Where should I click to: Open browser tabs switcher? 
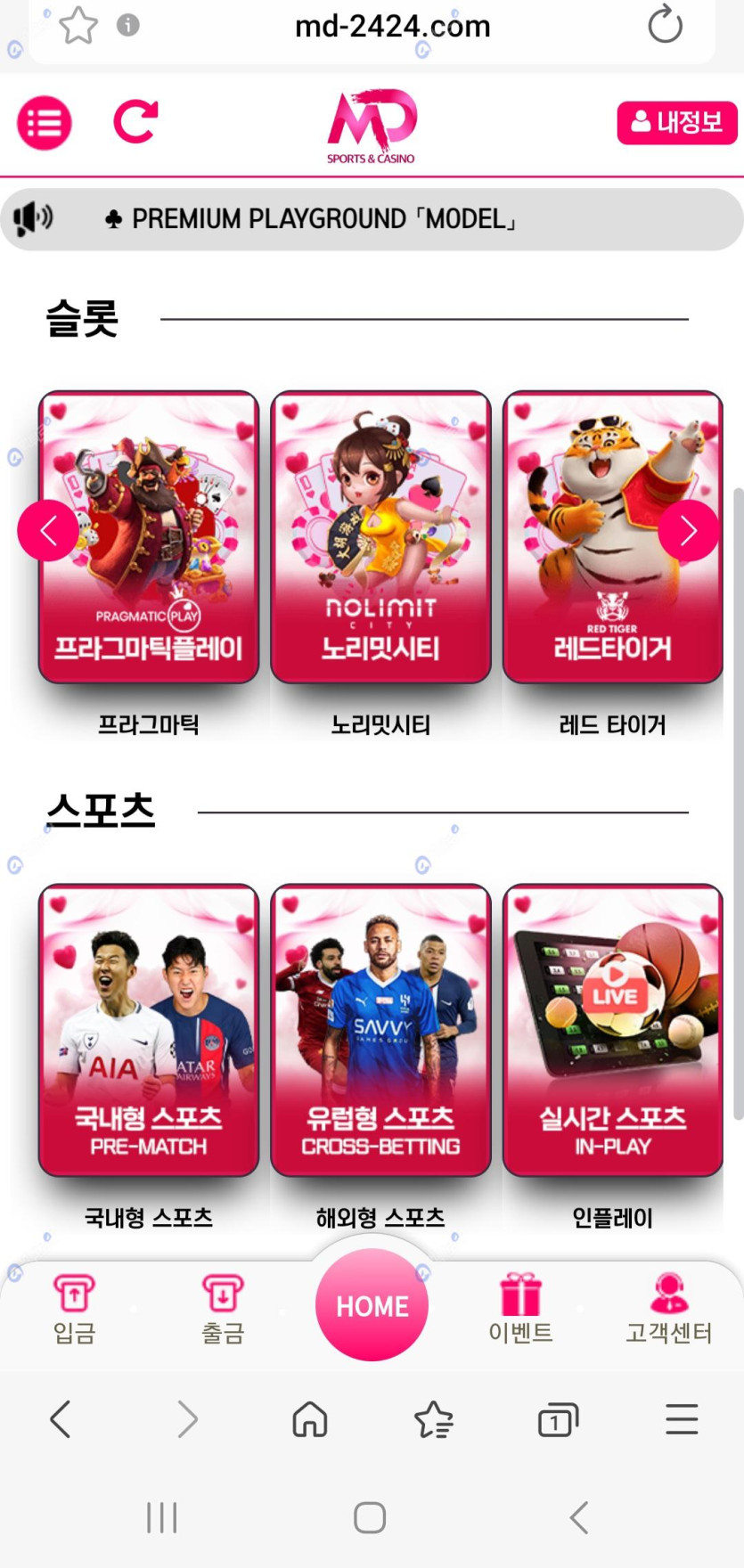pos(558,1419)
